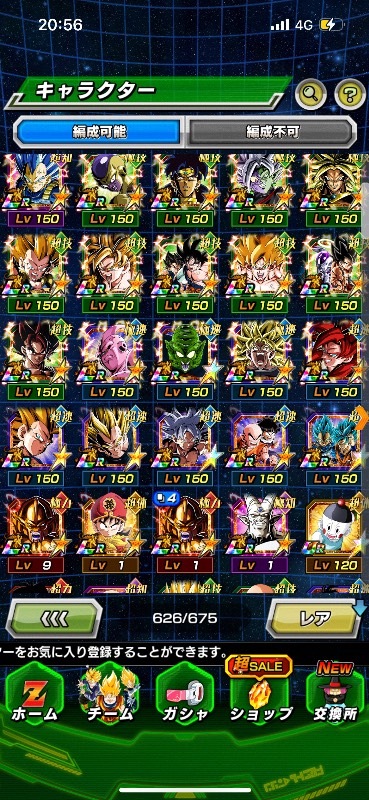The image size is (369, 800).
Task: Open the チーム menu
Action: 110,695
